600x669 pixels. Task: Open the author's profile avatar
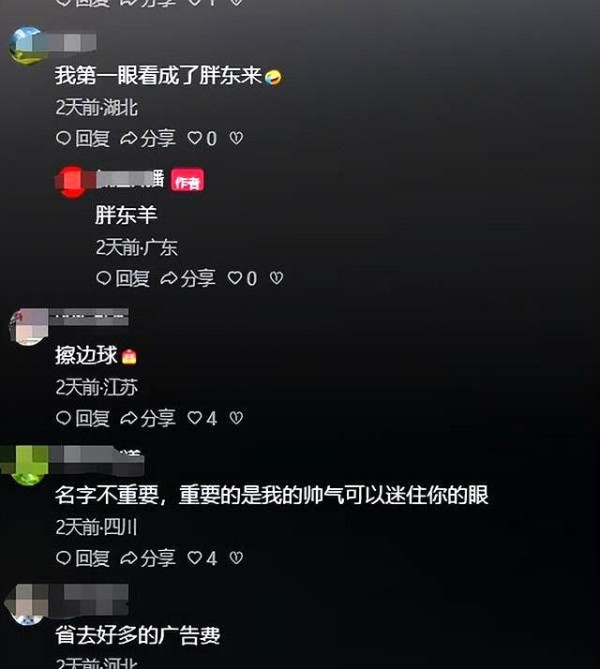[71, 182]
